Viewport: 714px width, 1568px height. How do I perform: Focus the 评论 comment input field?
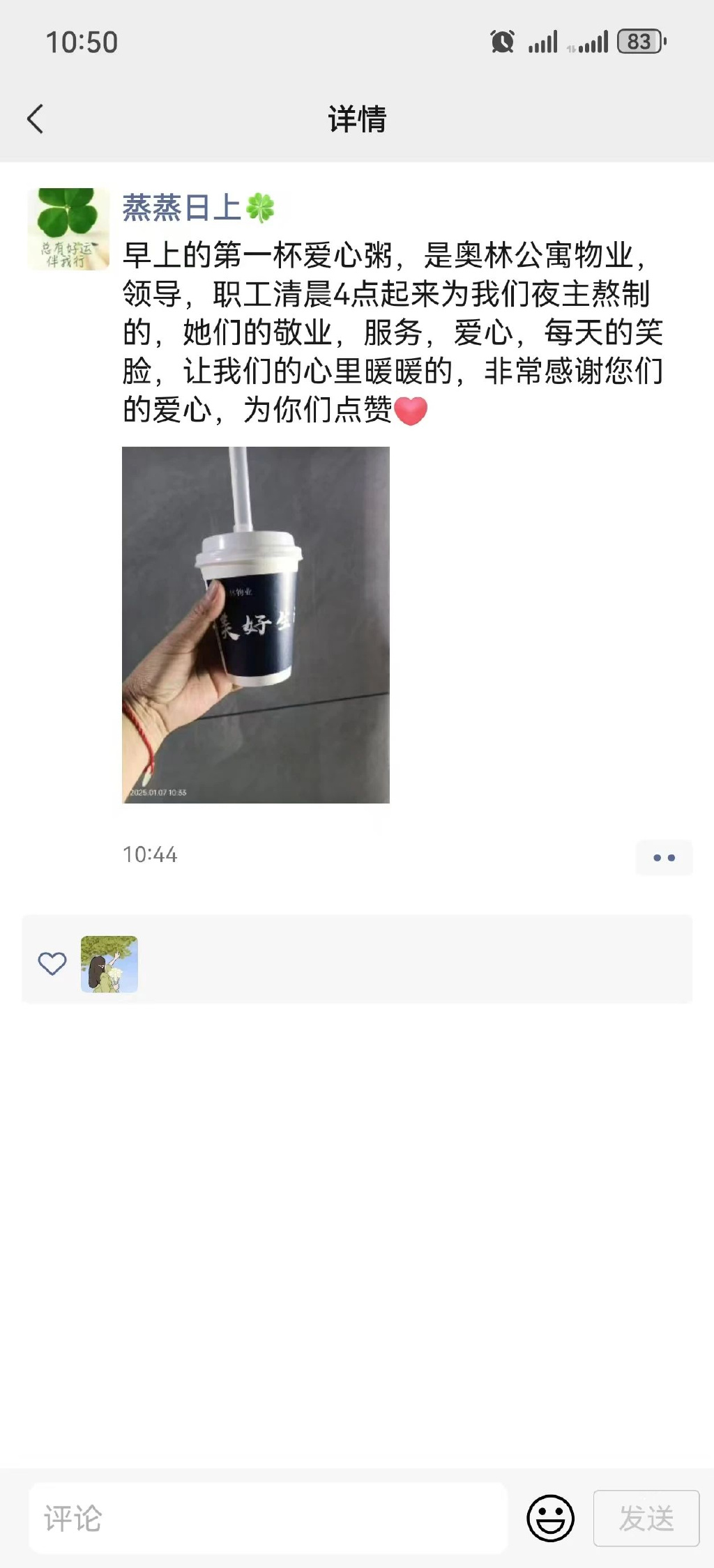click(268, 1518)
